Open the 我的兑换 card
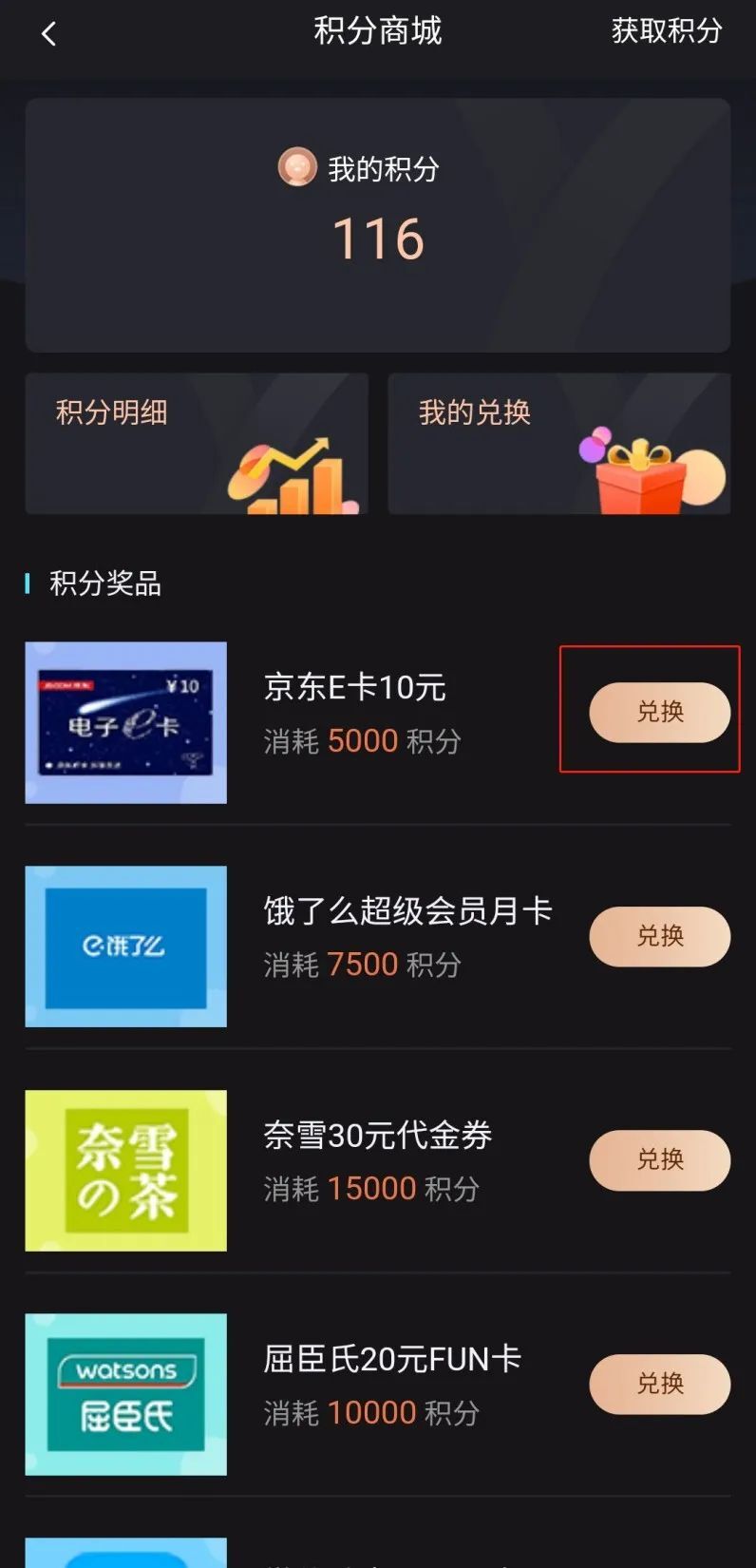This screenshot has height=1568, width=756. point(558,443)
